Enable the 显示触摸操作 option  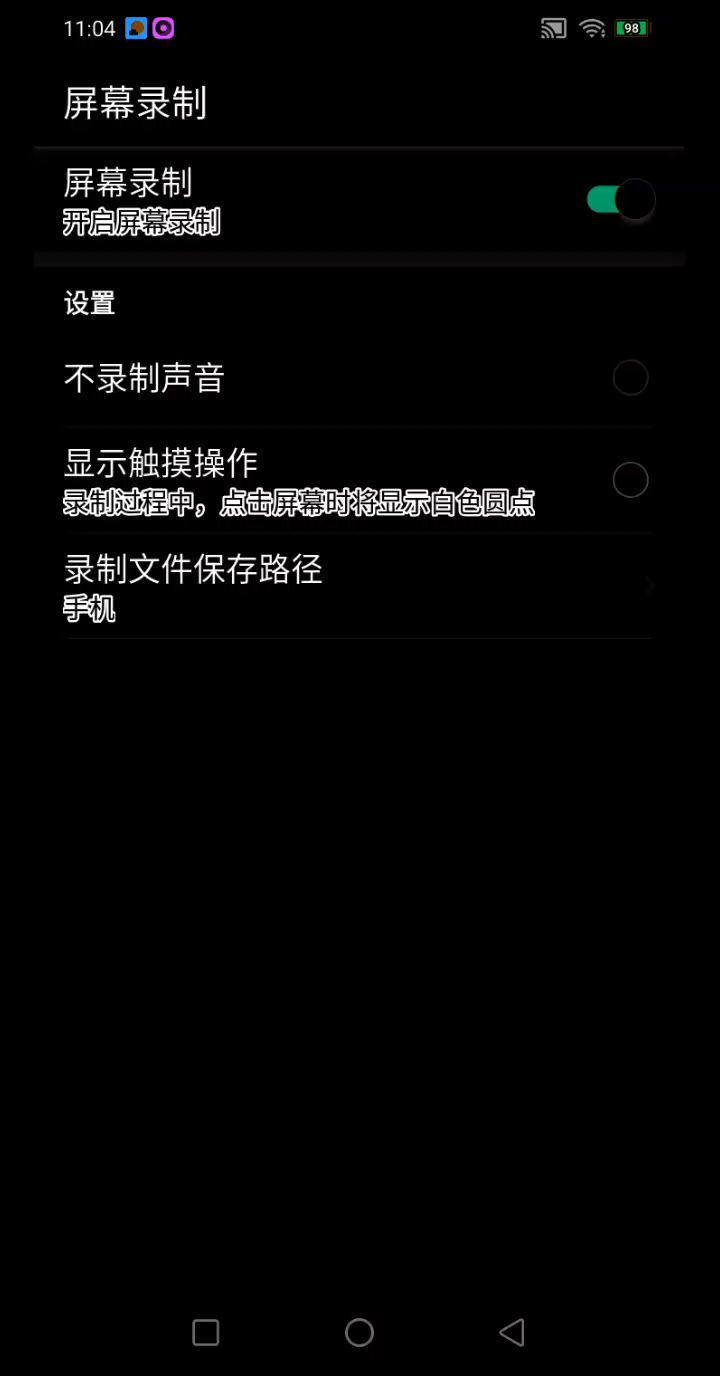[630, 480]
